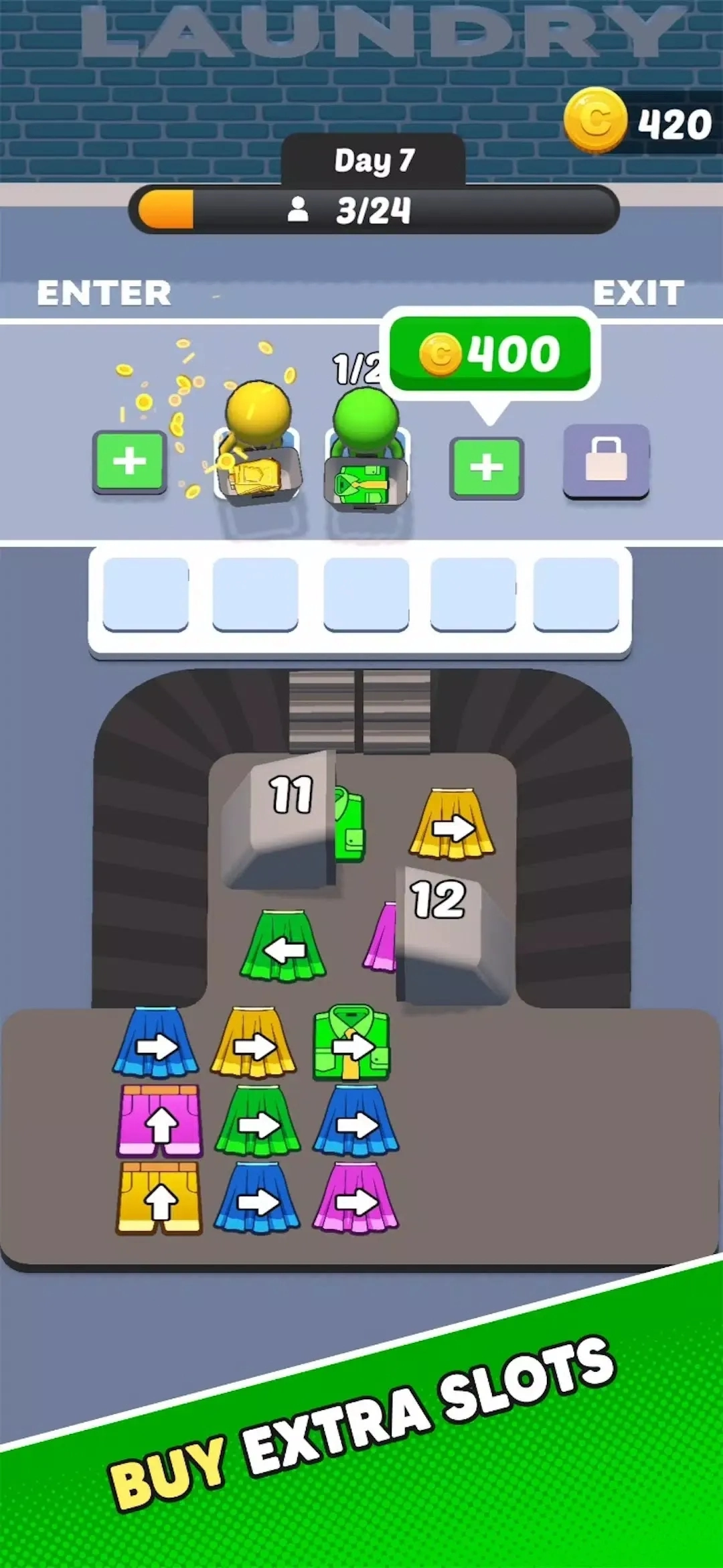Image resolution: width=723 pixels, height=1568 pixels.
Task: Tap the yellow skirt next to box 12
Action: [452, 824]
